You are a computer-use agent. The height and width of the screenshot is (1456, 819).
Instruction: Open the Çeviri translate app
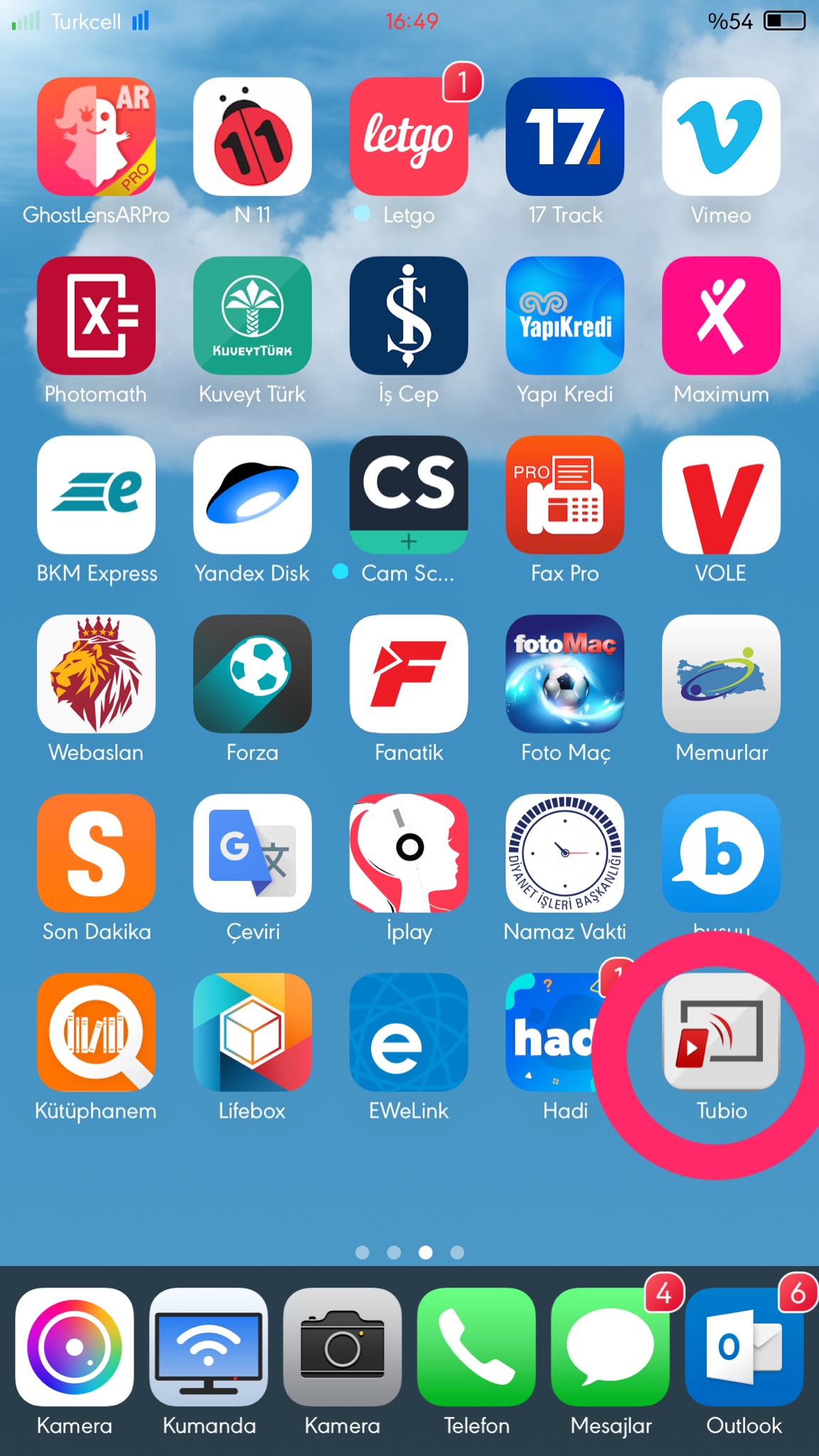click(x=252, y=853)
